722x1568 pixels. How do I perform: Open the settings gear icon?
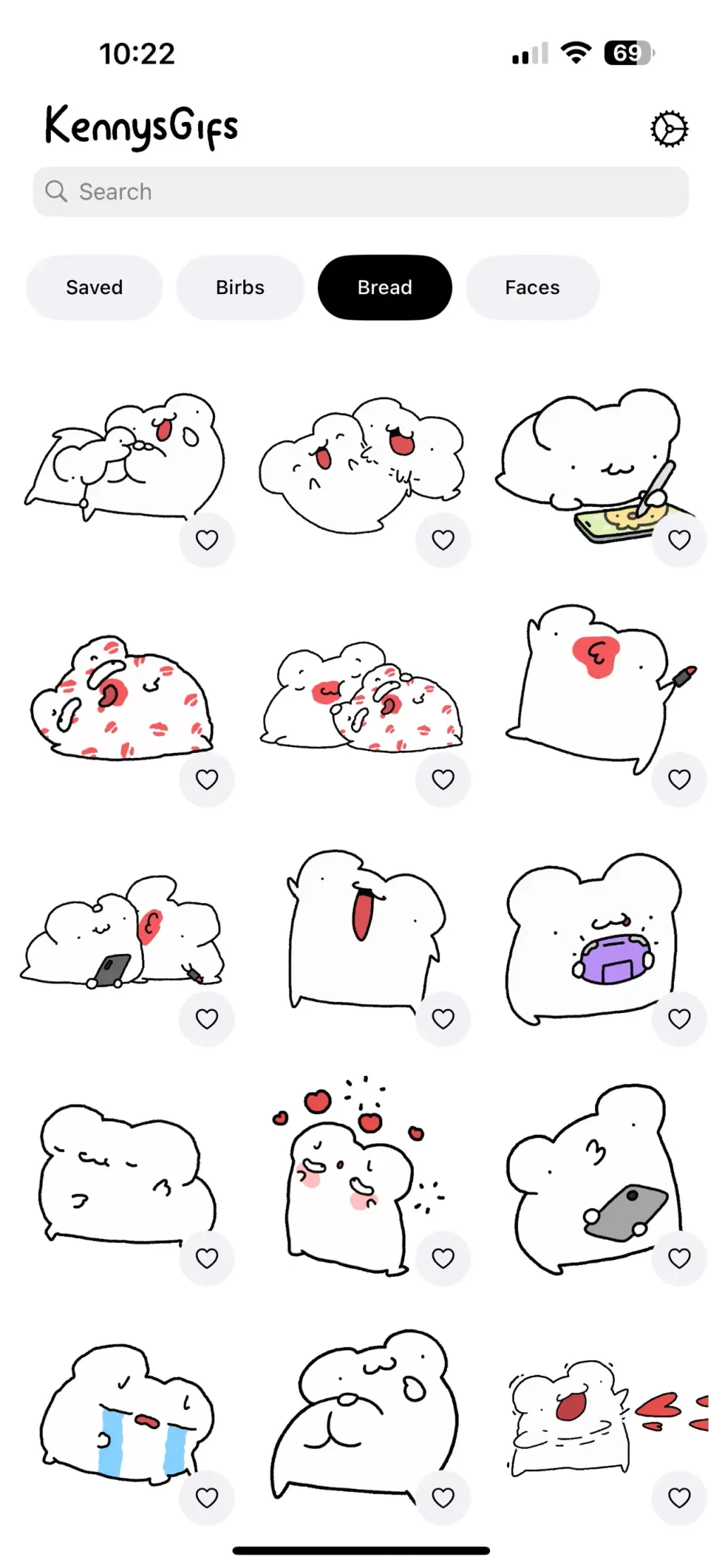coord(668,129)
